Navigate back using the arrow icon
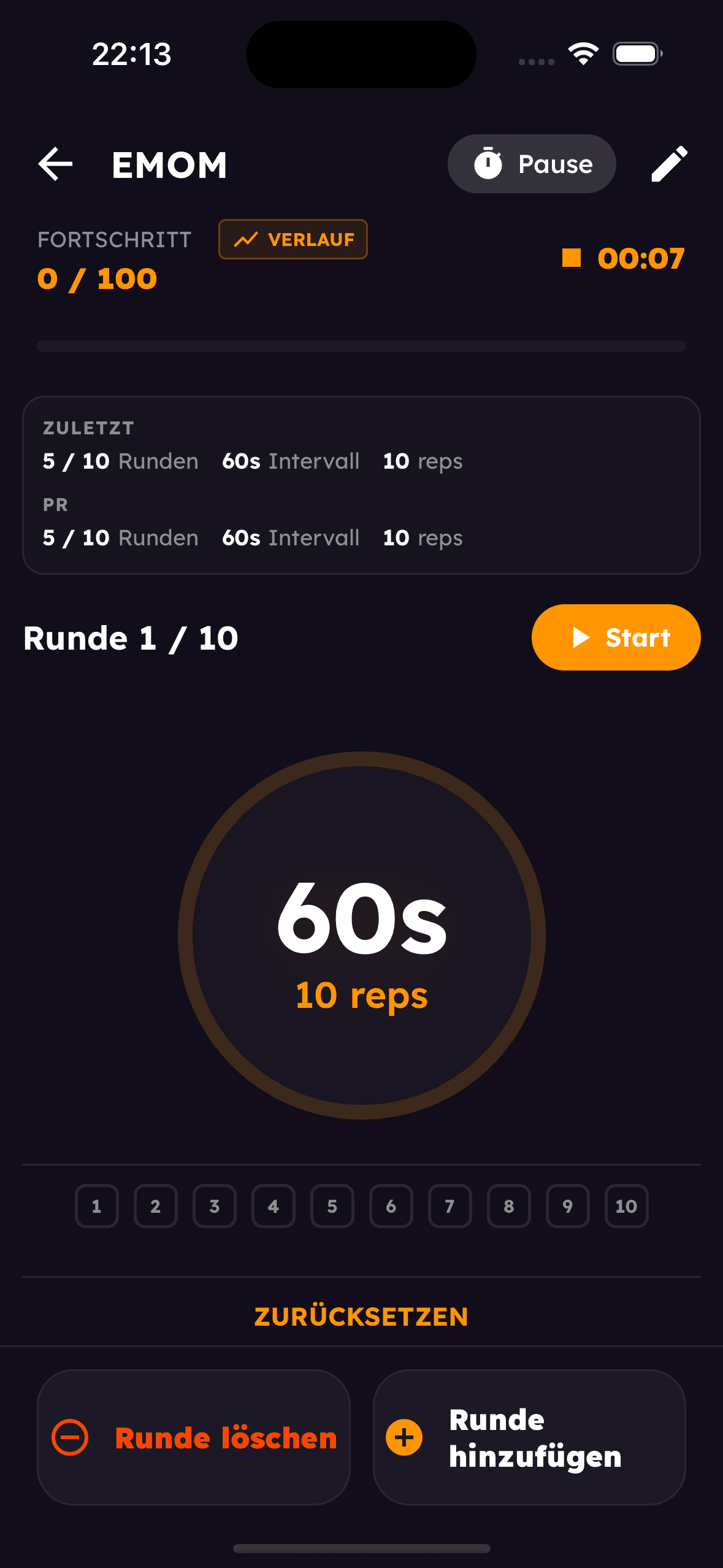The image size is (723, 1568). pyautogui.click(x=55, y=163)
